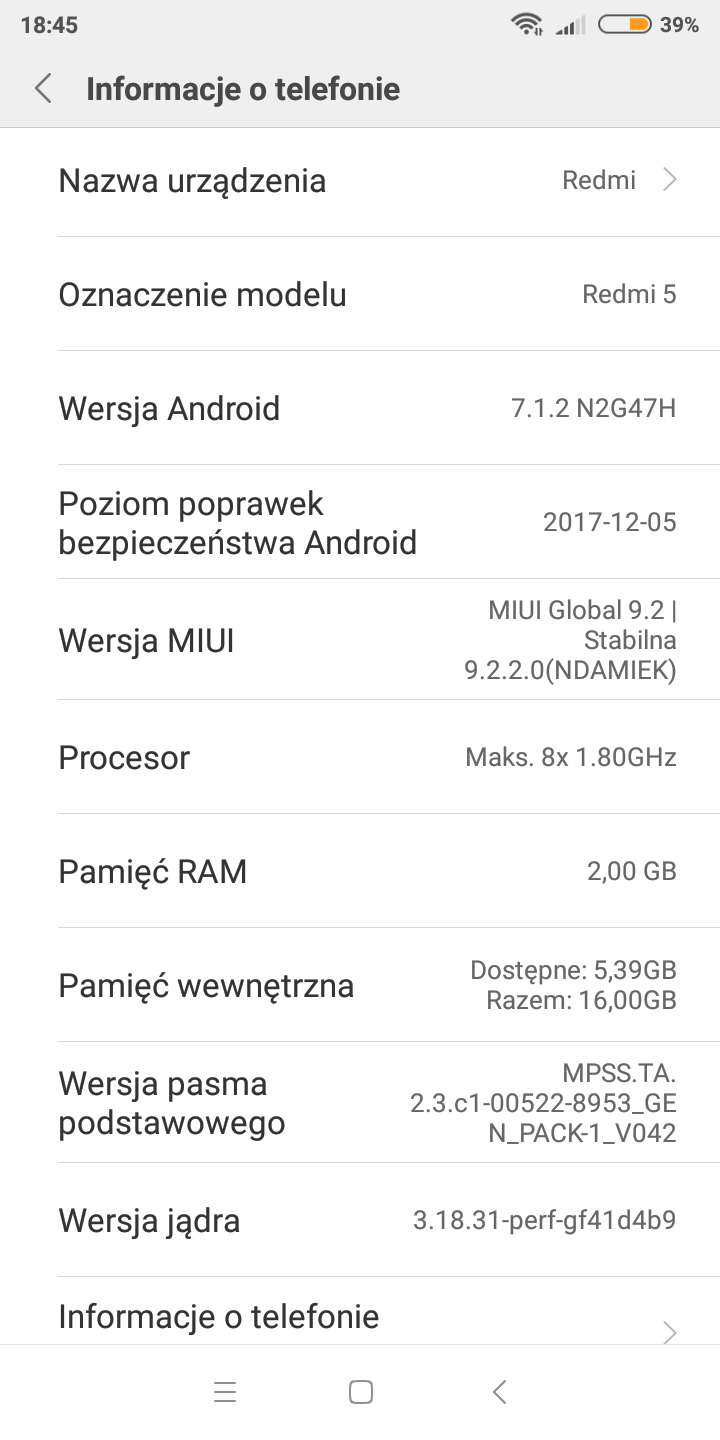Tap the Wersja Android row
The image size is (720, 1440).
click(x=360, y=408)
